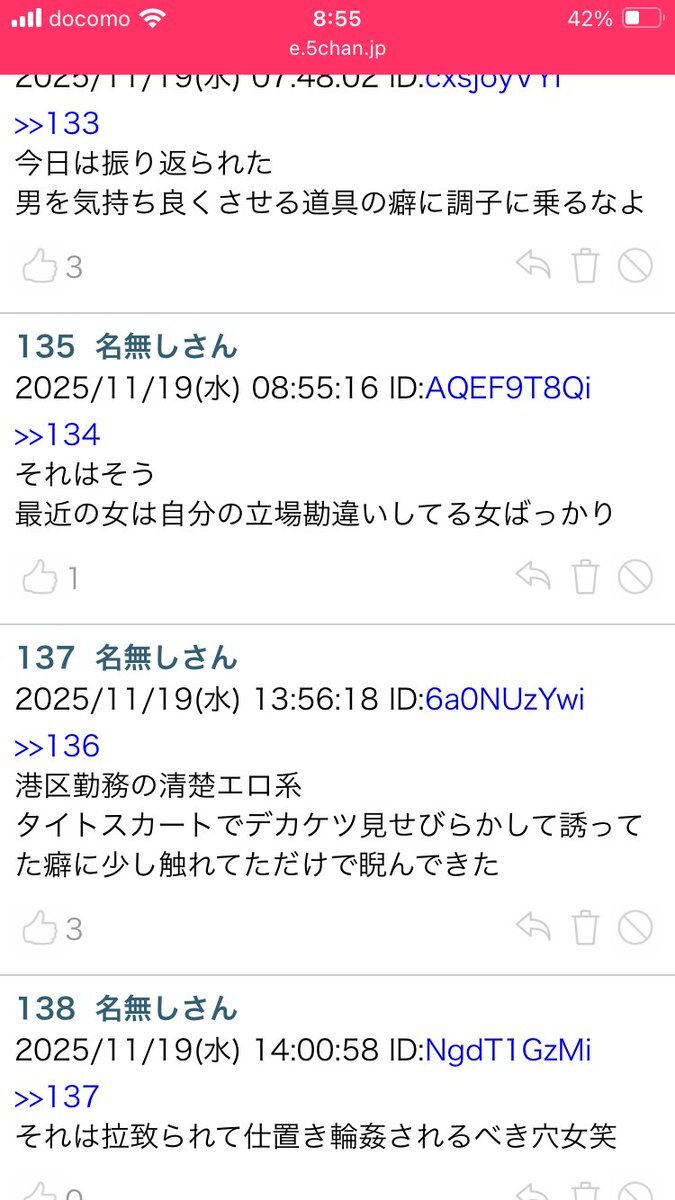The height and width of the screenshot is (1200, 675).
Task: Open poster ID NgdT1GzMi
Action: coord(508,1050)
